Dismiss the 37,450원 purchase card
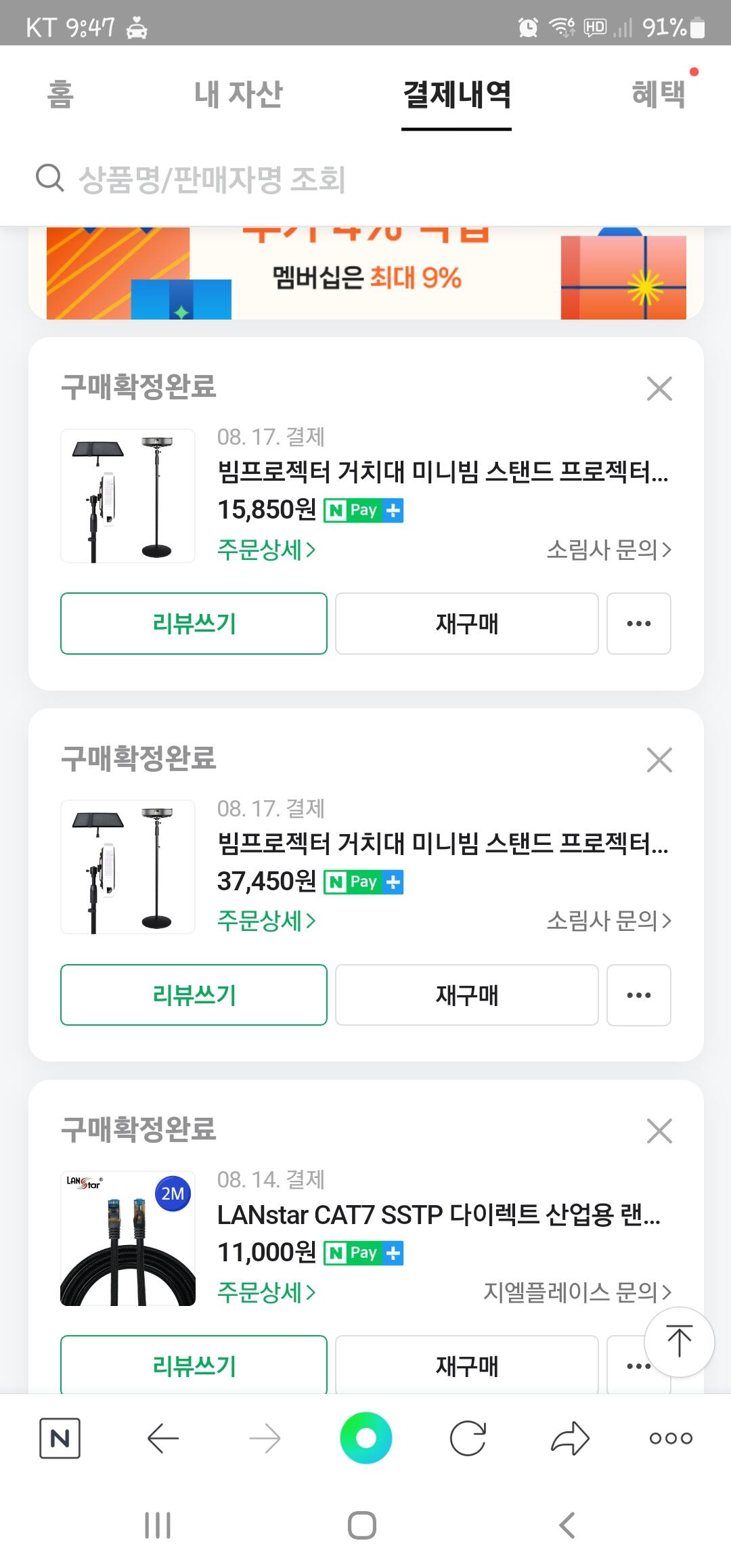 pyautogui.click(x=659, y=760)
